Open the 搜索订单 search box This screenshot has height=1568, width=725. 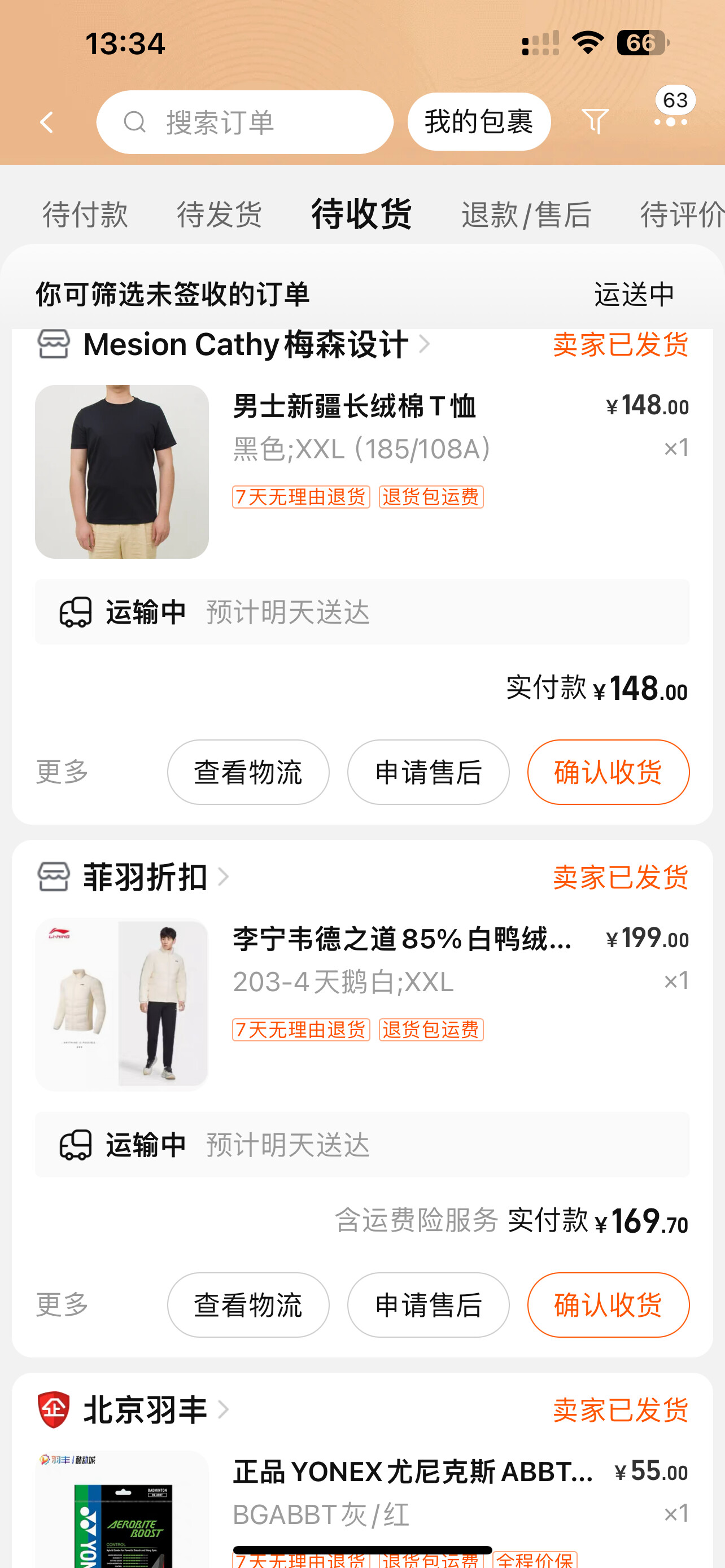point(244,122)
